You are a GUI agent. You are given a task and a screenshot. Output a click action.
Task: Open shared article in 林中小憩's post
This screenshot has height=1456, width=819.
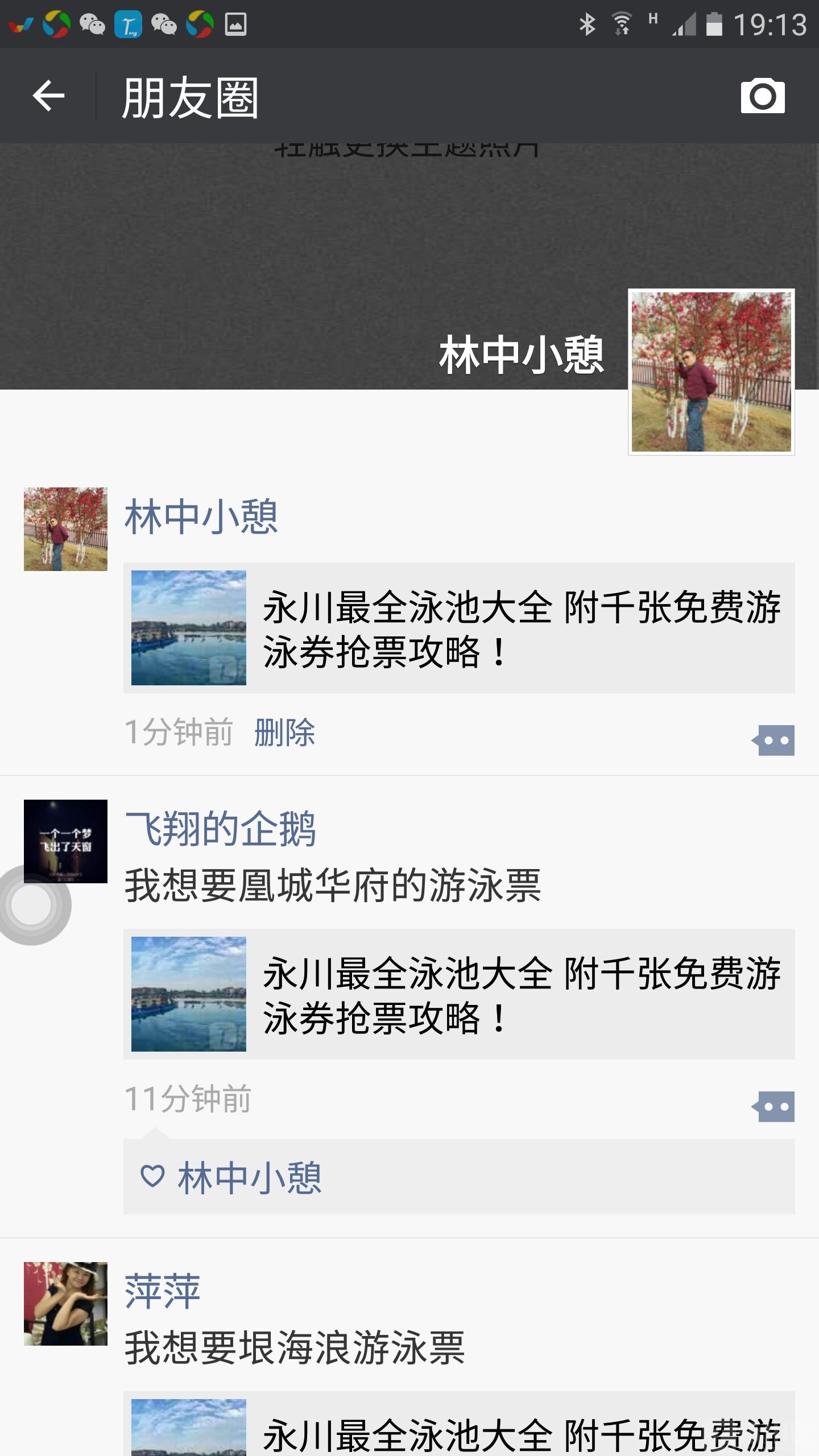pos(458,628)
